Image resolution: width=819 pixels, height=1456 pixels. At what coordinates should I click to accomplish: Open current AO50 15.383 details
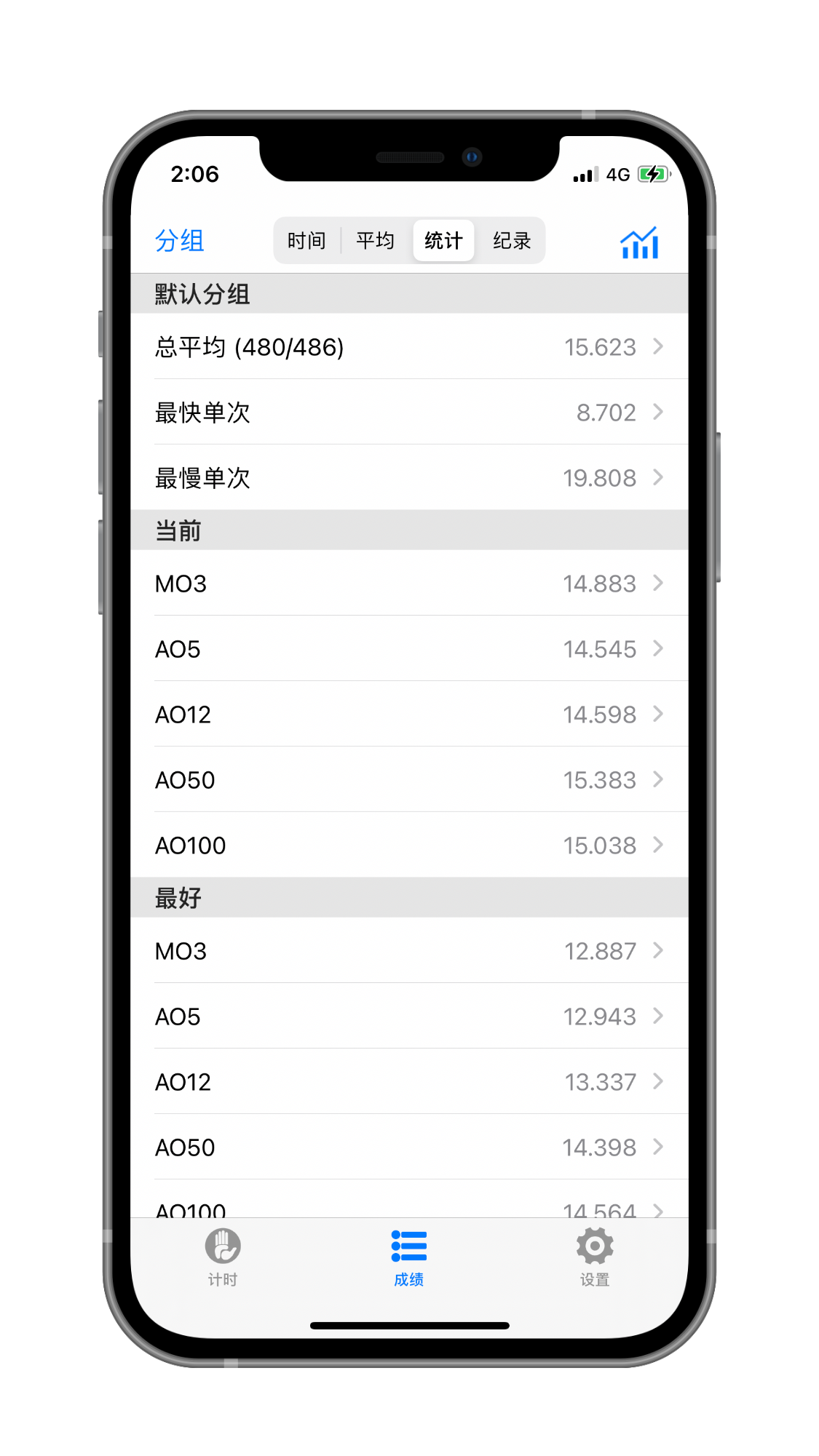(409, 780)
